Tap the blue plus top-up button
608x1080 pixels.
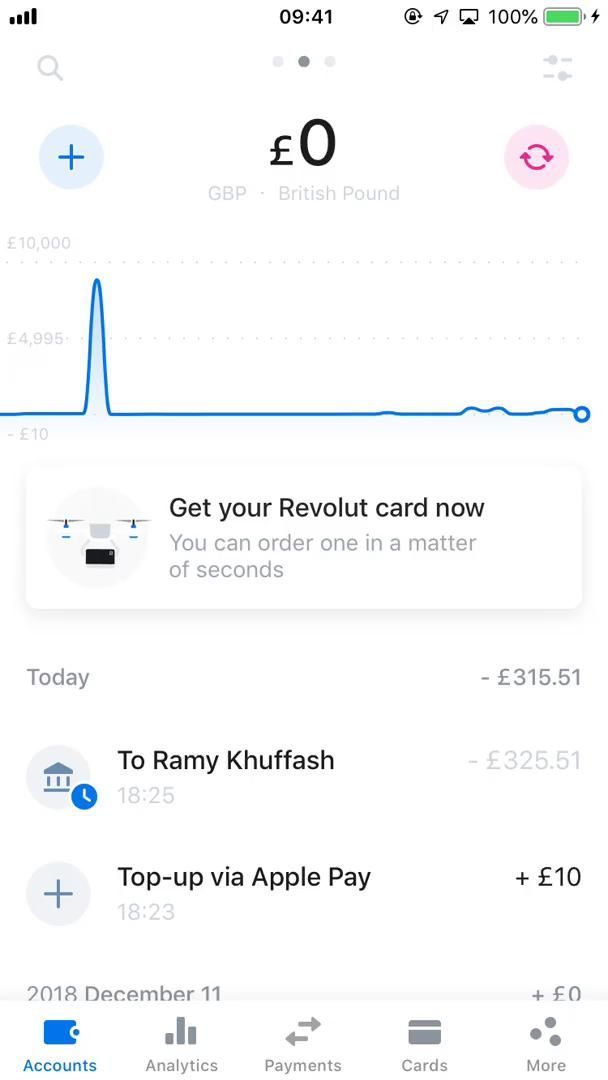71,157
